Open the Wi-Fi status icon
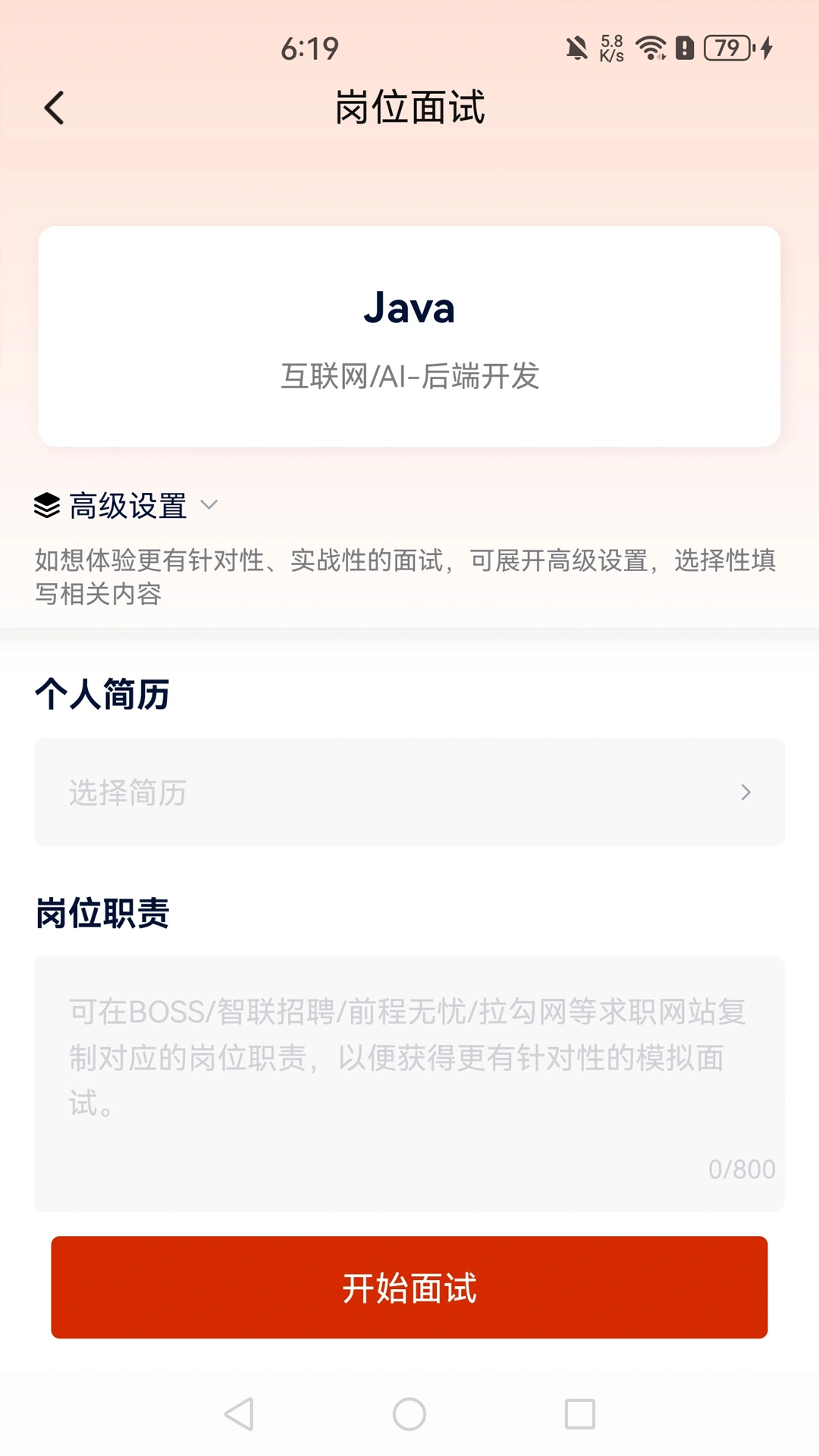This screenshot has height=1456, width=819. coord(651,49)
